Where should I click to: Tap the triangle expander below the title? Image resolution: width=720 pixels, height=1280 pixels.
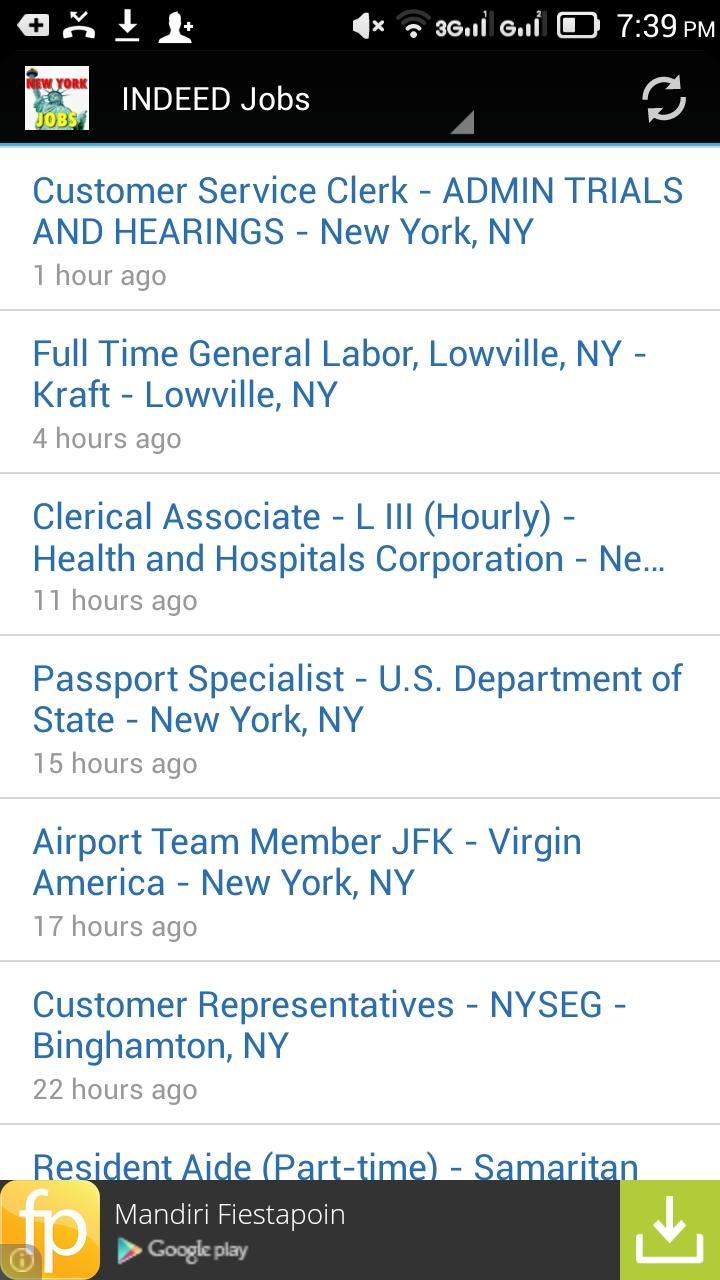460,124
